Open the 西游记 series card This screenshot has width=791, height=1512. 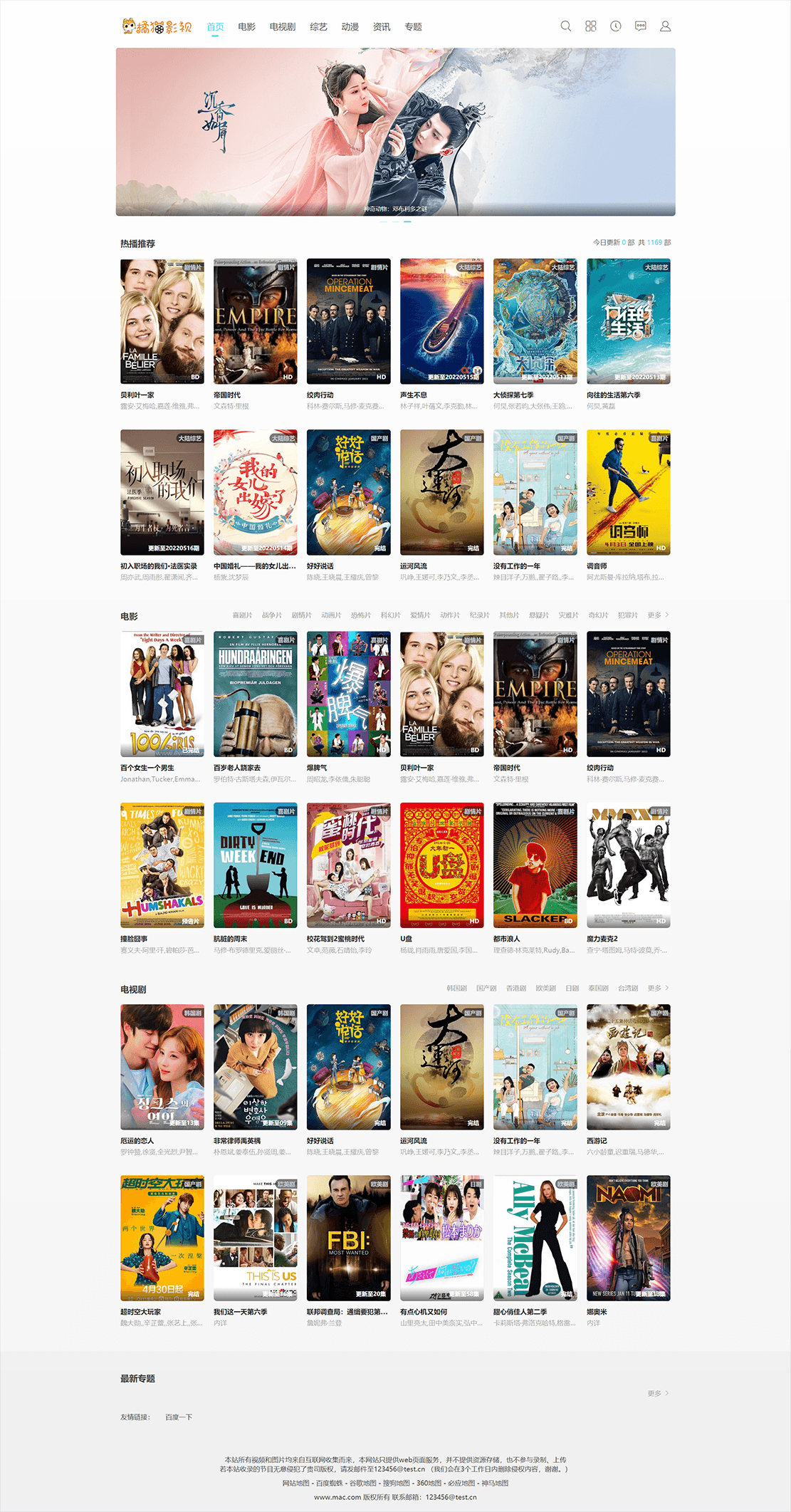coord(628,1066)
